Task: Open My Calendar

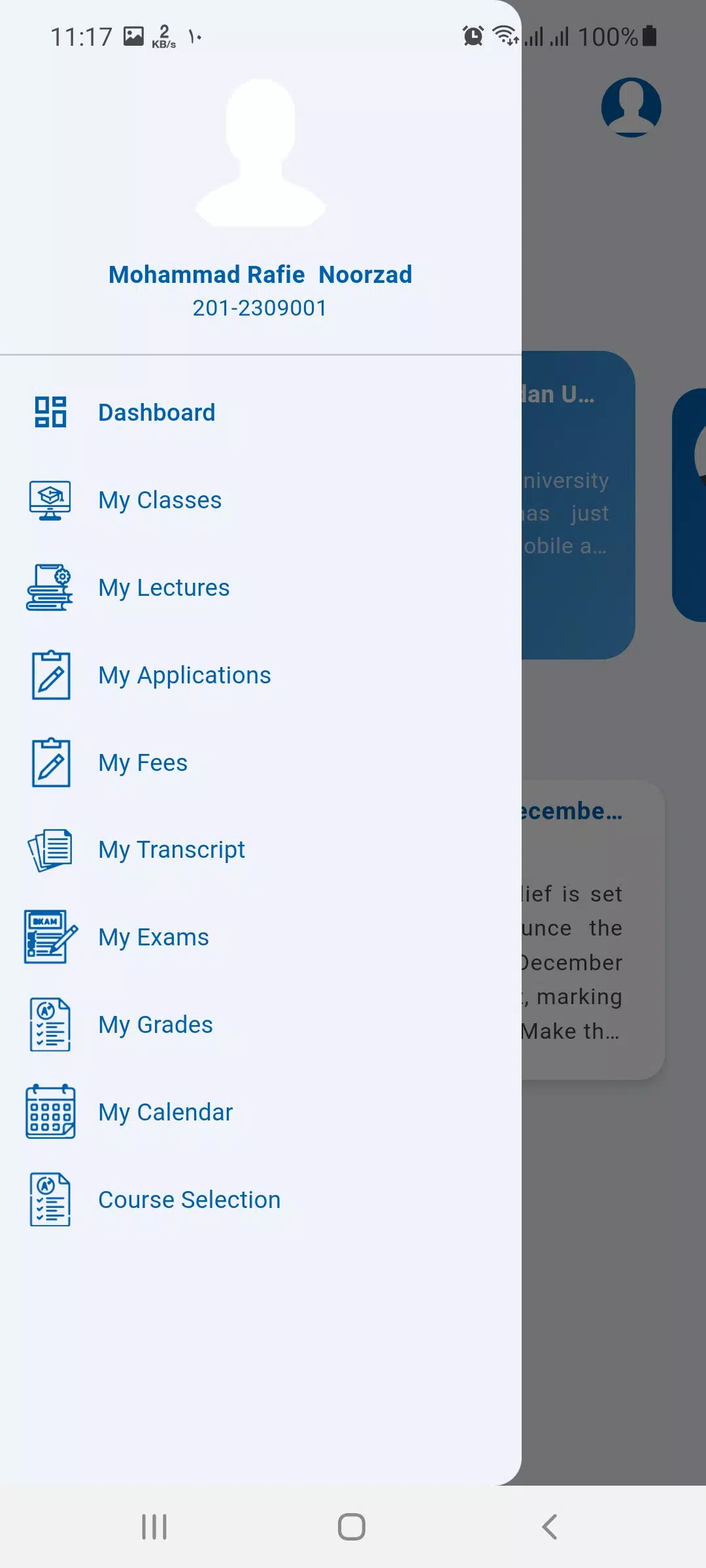Action: (x=261, y=1112)
